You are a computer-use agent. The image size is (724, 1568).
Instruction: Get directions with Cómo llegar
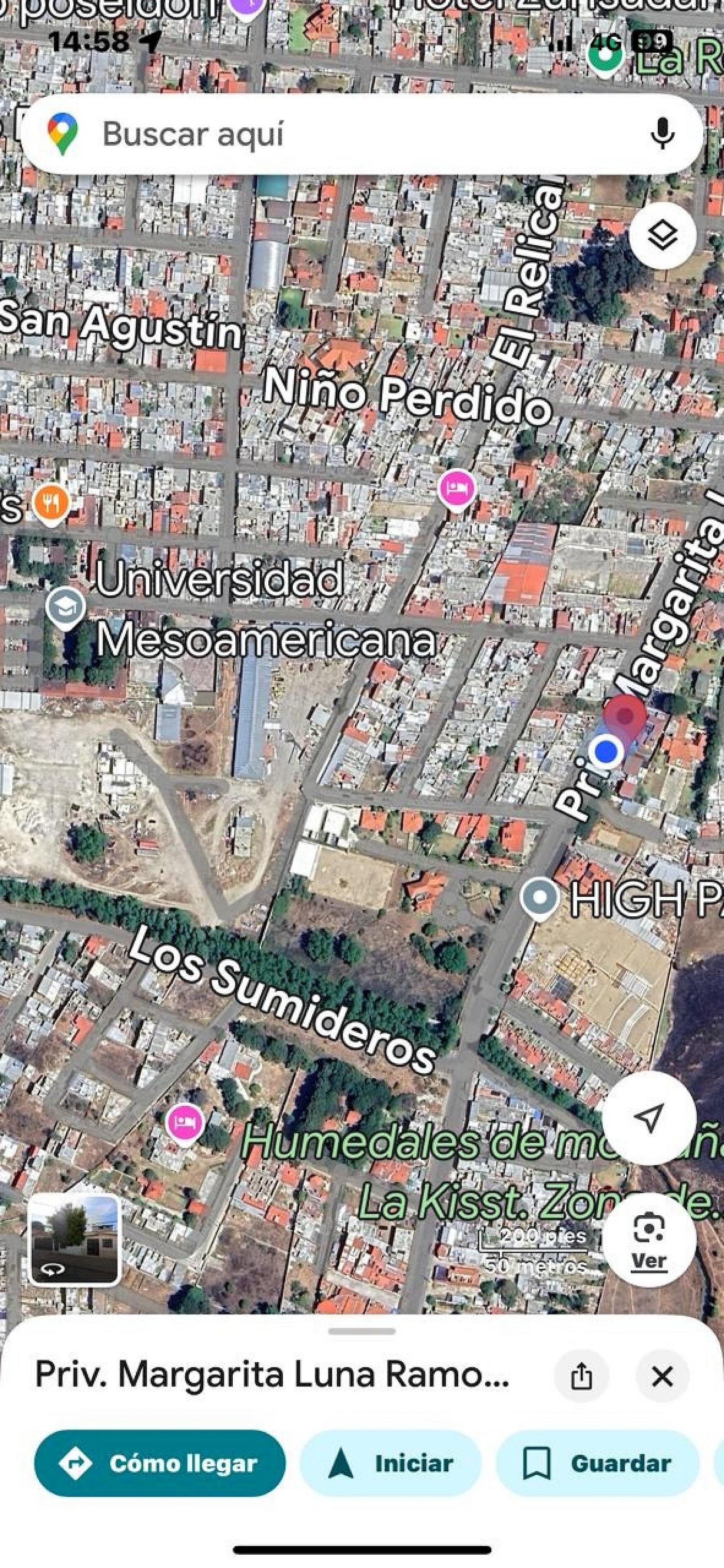[x=159, y=1463]
